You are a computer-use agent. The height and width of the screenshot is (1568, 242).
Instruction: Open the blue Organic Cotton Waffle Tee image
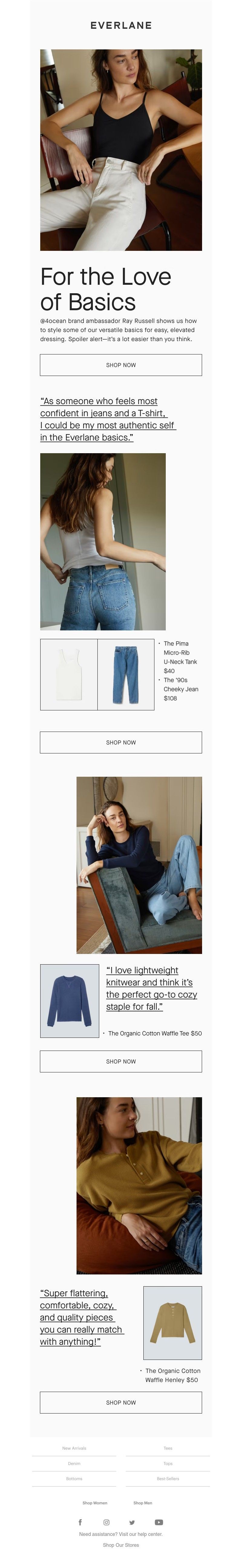[69, 1000]
